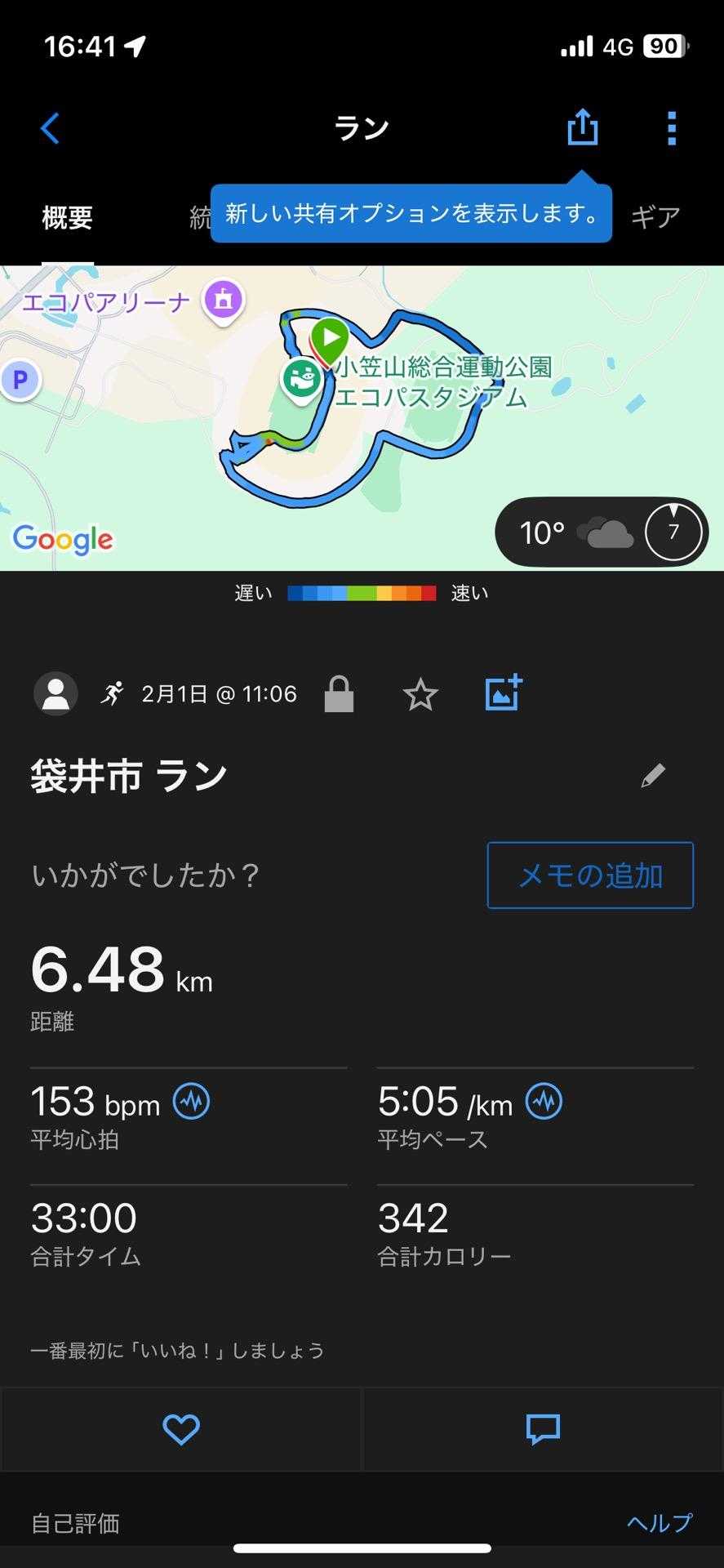Mark this run as favorite
The width and height of the screenshot is (724, 1568).
pyautogui.click(x=420, y=695)
